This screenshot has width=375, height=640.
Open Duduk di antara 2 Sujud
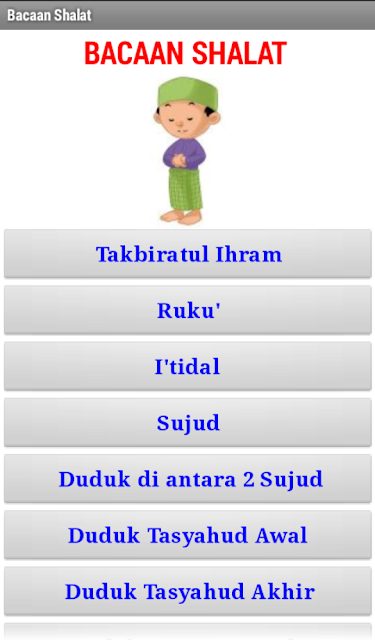tap(188, 479)
